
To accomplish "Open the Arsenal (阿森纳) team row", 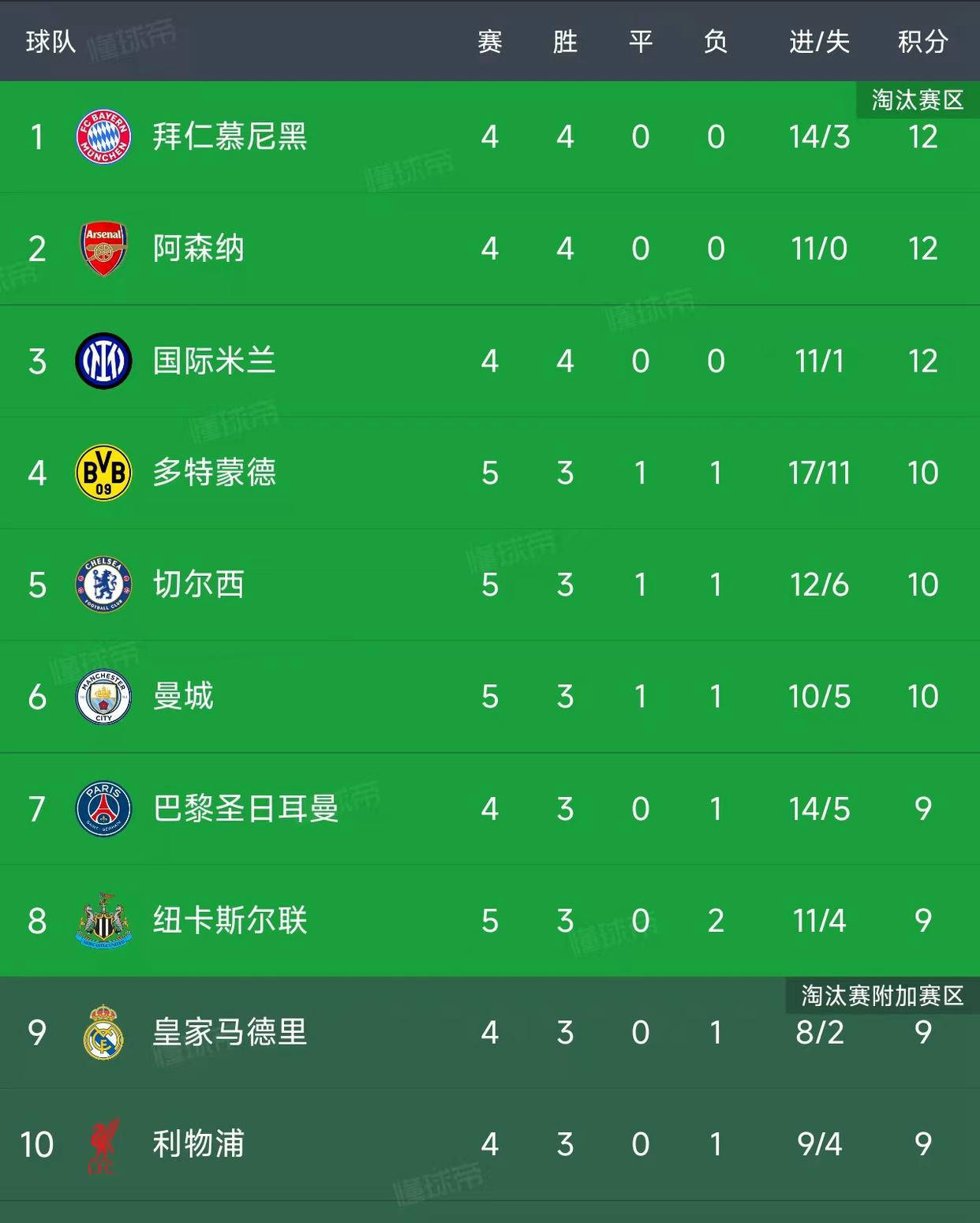I will coord(199,249).
